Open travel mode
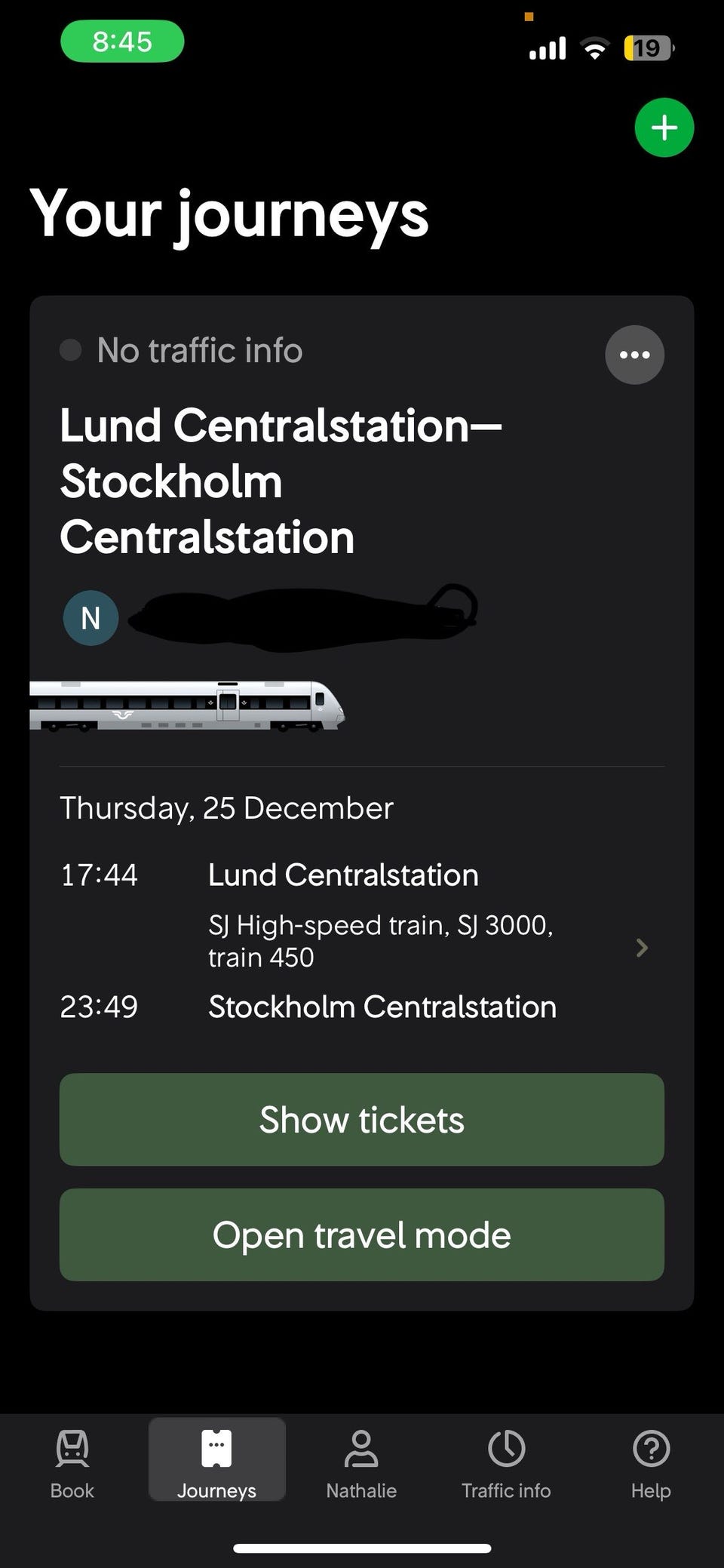This screenshot has height=1568, width=724. coord(362,1234)
